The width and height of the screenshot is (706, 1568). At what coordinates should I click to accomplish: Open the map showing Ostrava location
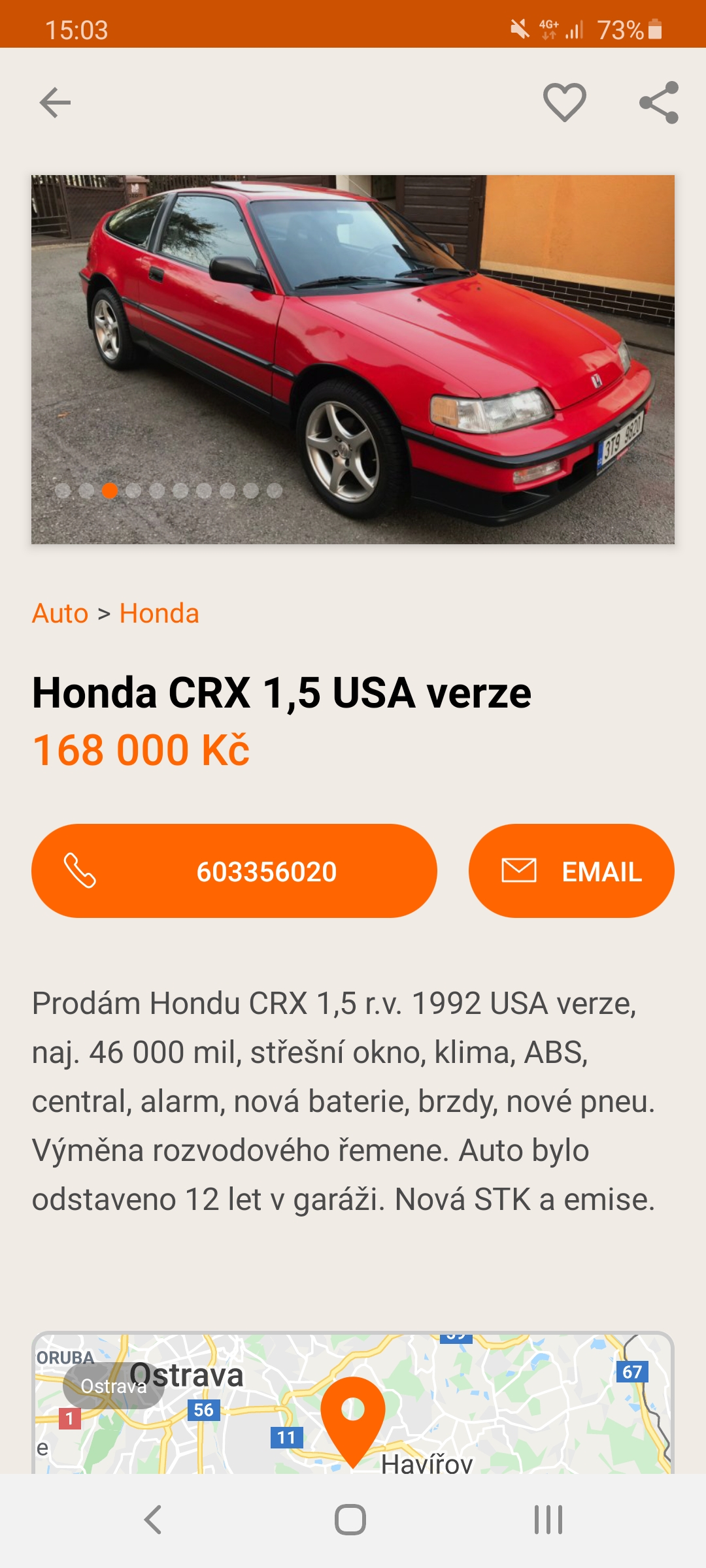pos(353,1405)
